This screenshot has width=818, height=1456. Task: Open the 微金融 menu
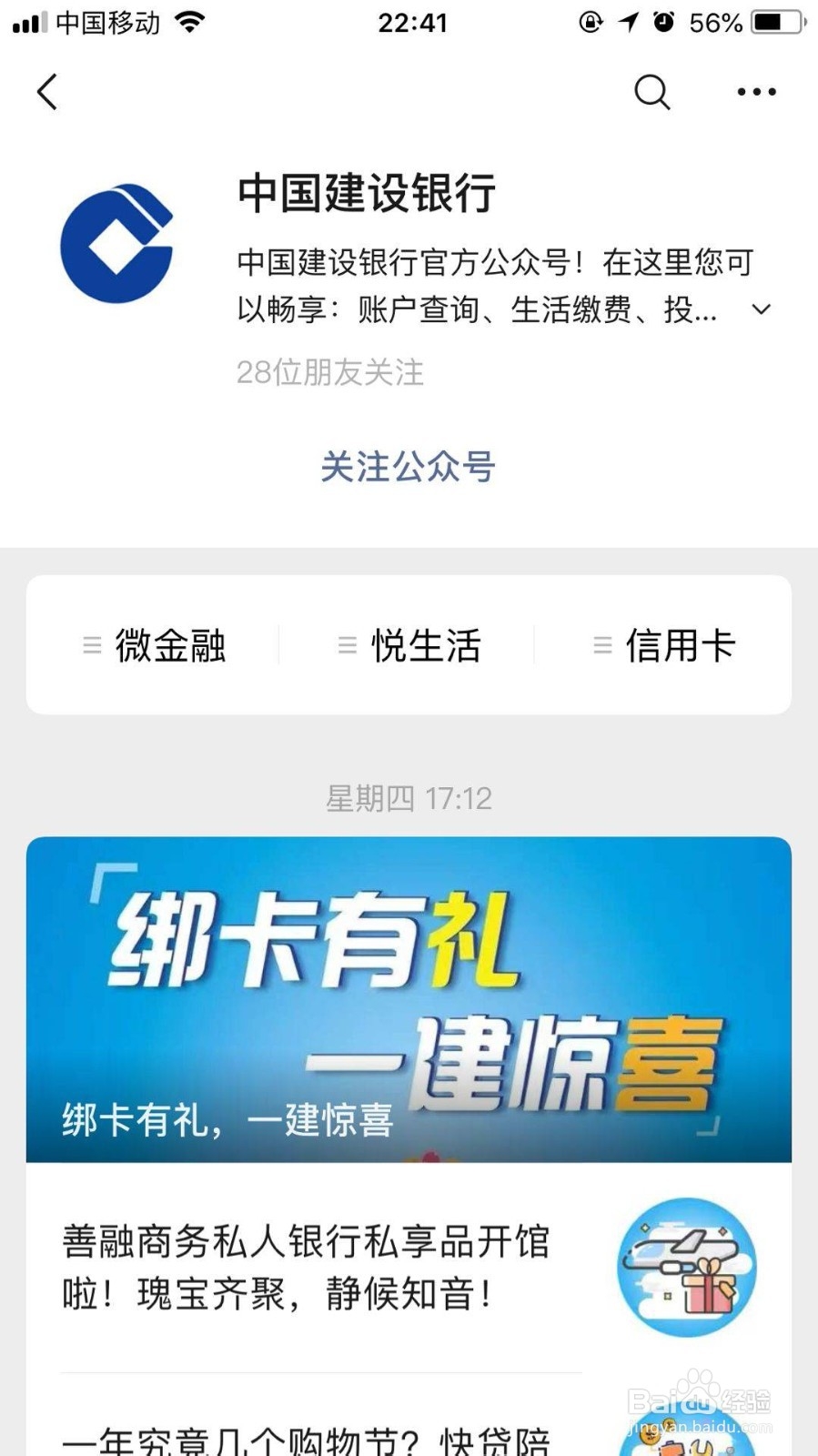coord(169,646)
